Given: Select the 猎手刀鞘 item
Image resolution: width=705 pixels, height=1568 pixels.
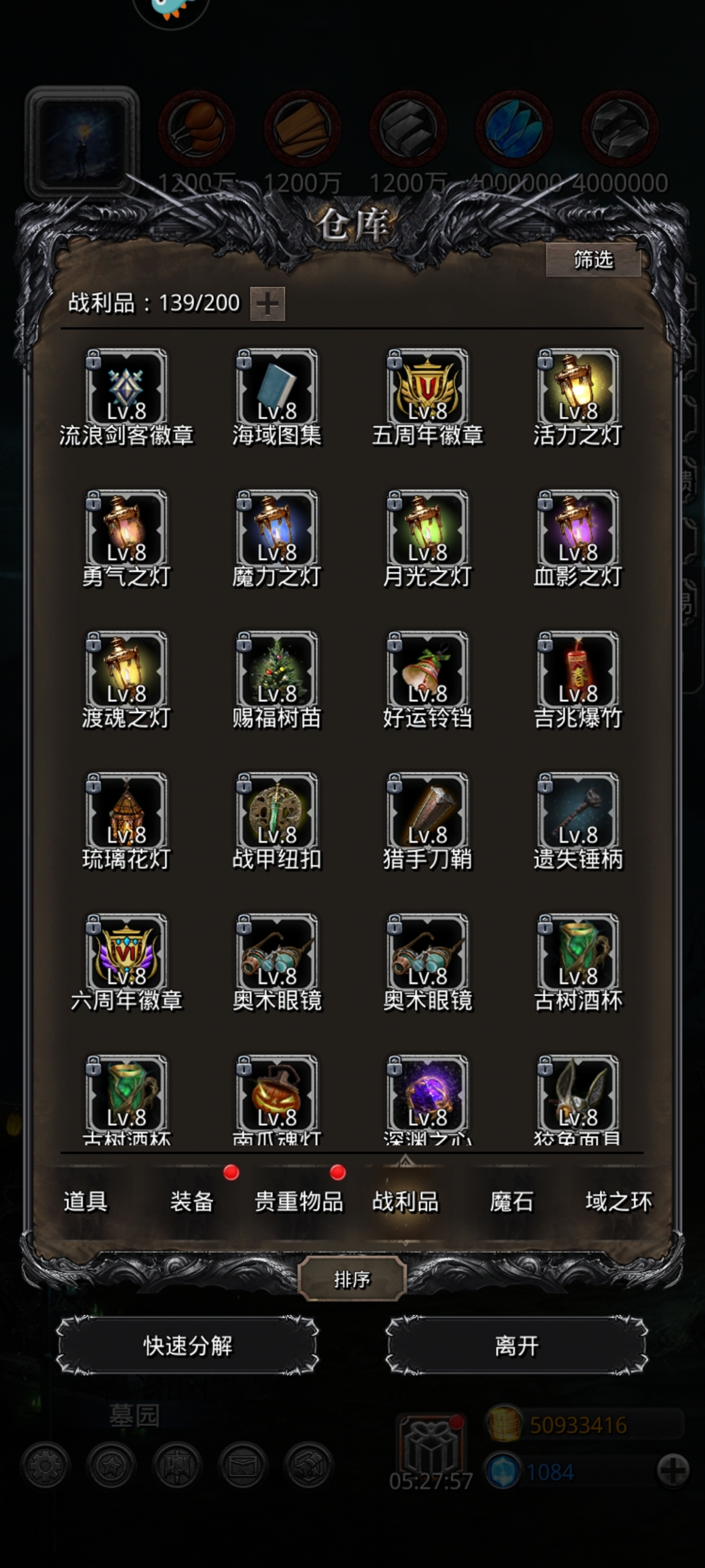Looking at the screenshot, I should (428, 813).
